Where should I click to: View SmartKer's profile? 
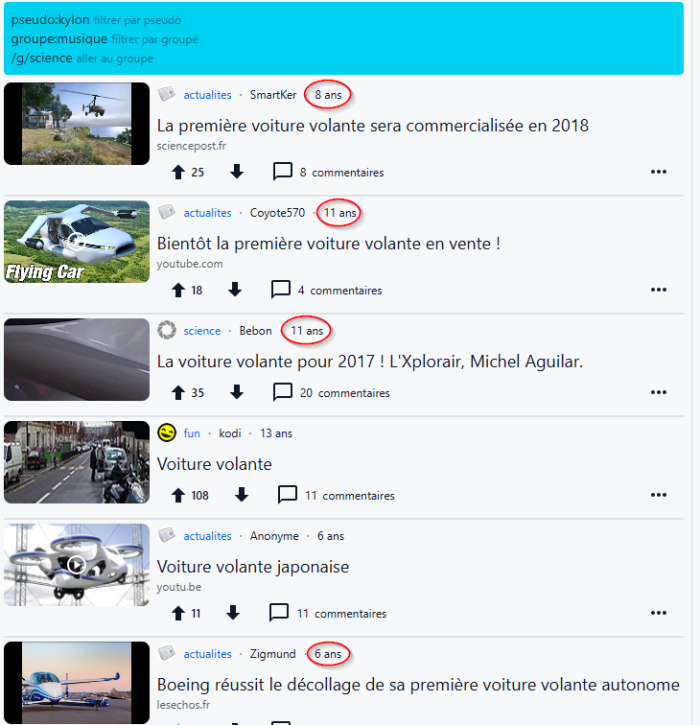273,95
